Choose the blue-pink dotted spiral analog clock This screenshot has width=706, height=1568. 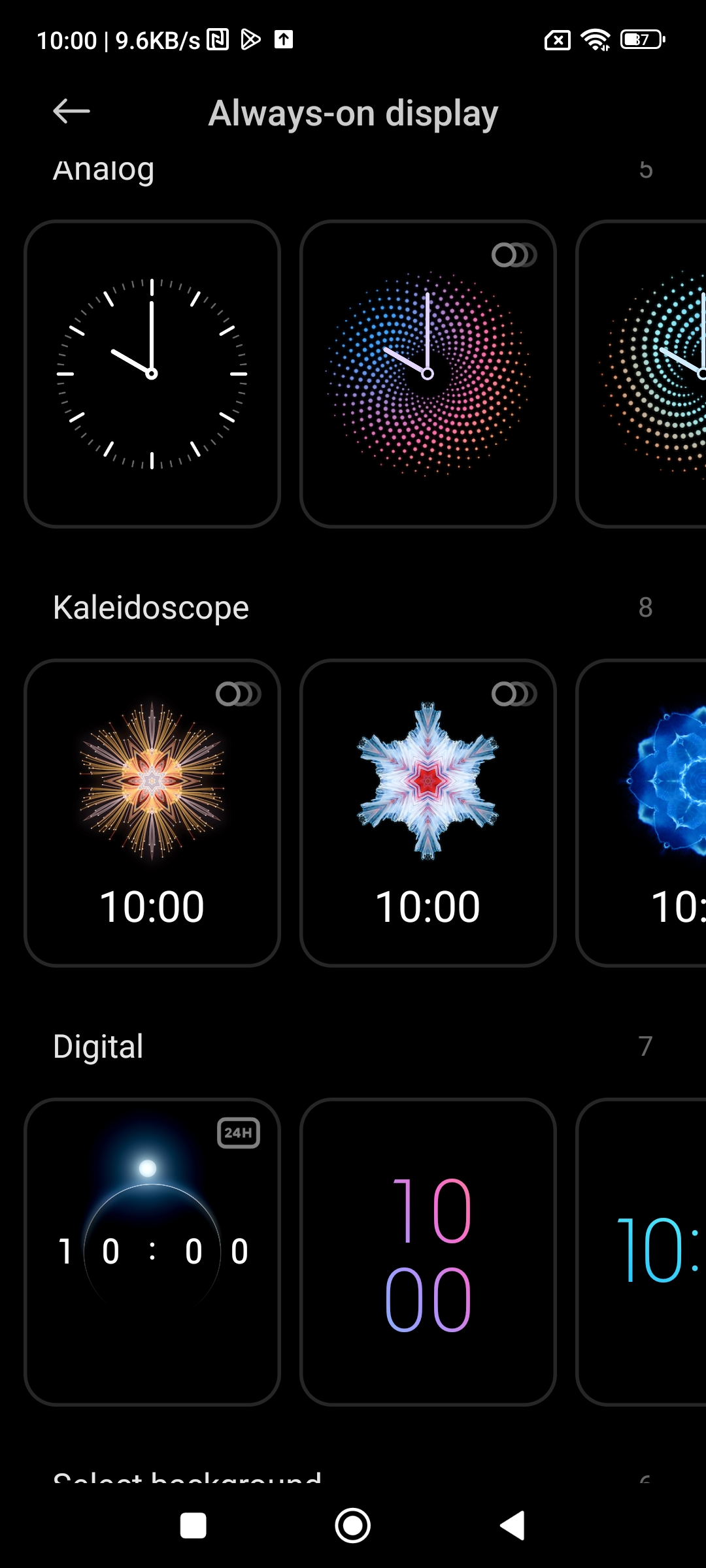coord(428,374)
